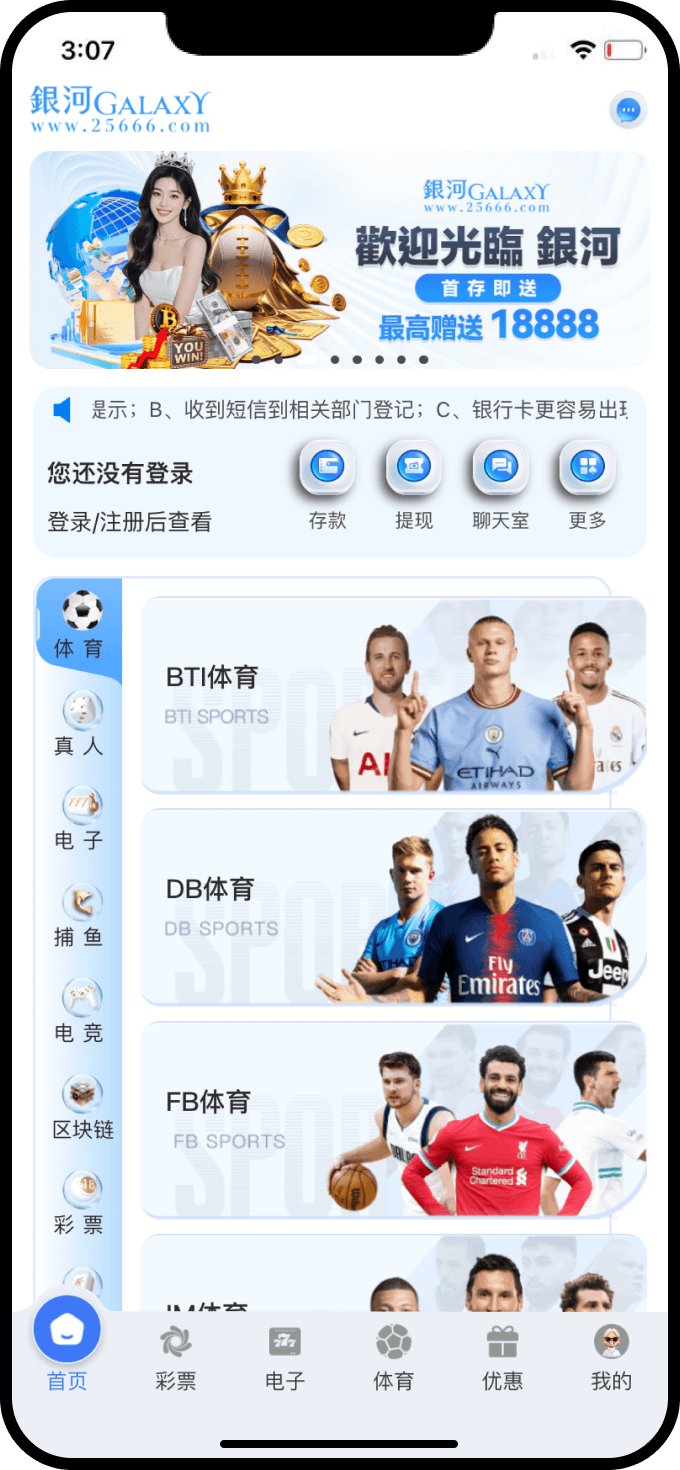
Task: Open the welcome bonus 18888 banner
Action: coord(340,260)
